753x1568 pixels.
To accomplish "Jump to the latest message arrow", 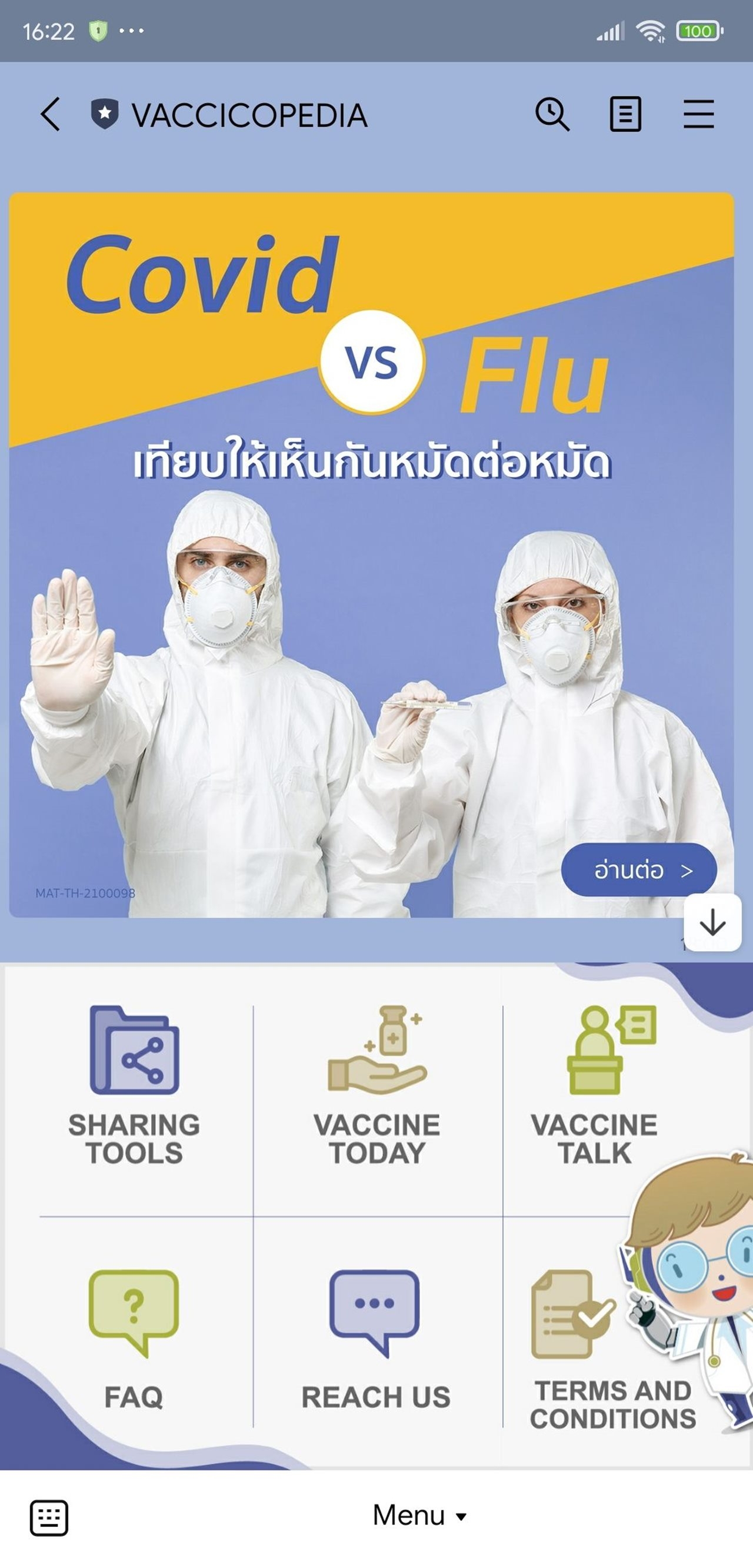I will tap(712, 923).
